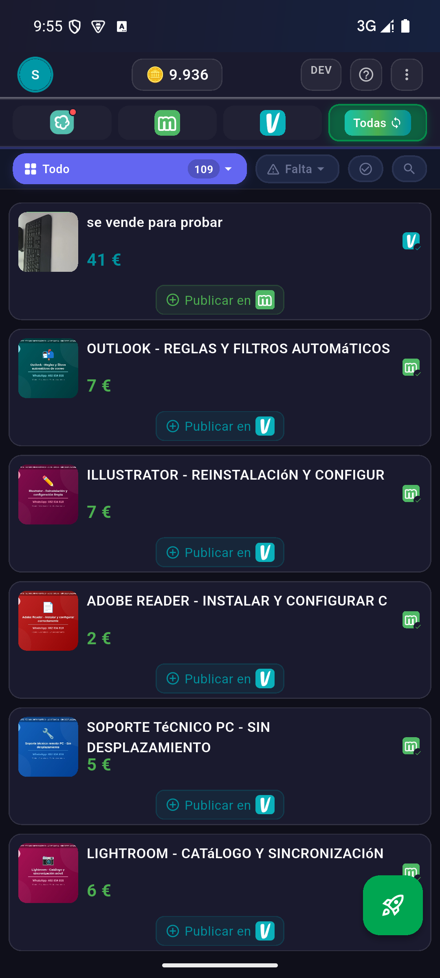Screen dimensions: 440x978
Task: Select the Todas sync tab
Action: click(x=378, y=123)
